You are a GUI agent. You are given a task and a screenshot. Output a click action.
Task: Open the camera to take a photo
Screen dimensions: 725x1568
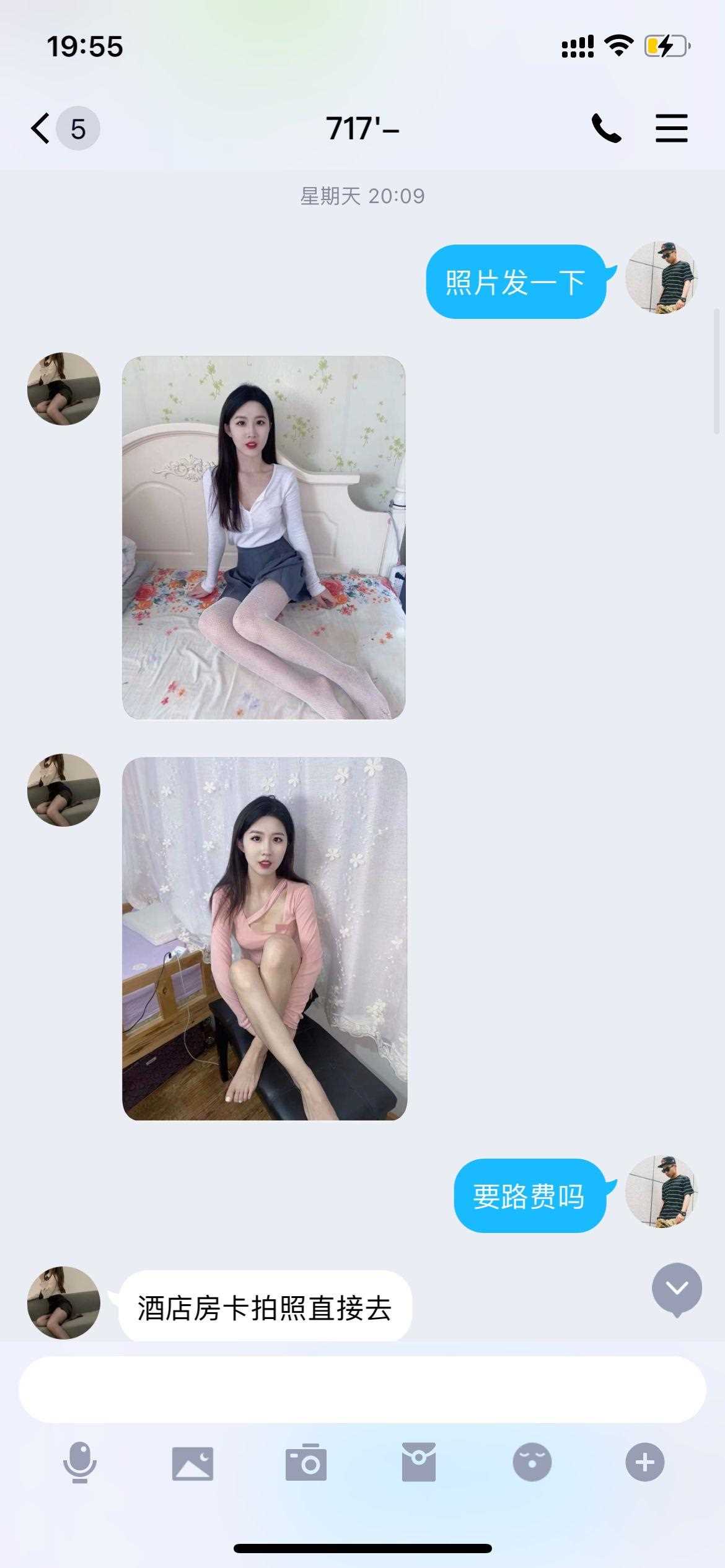click(x=306, y=1463)
